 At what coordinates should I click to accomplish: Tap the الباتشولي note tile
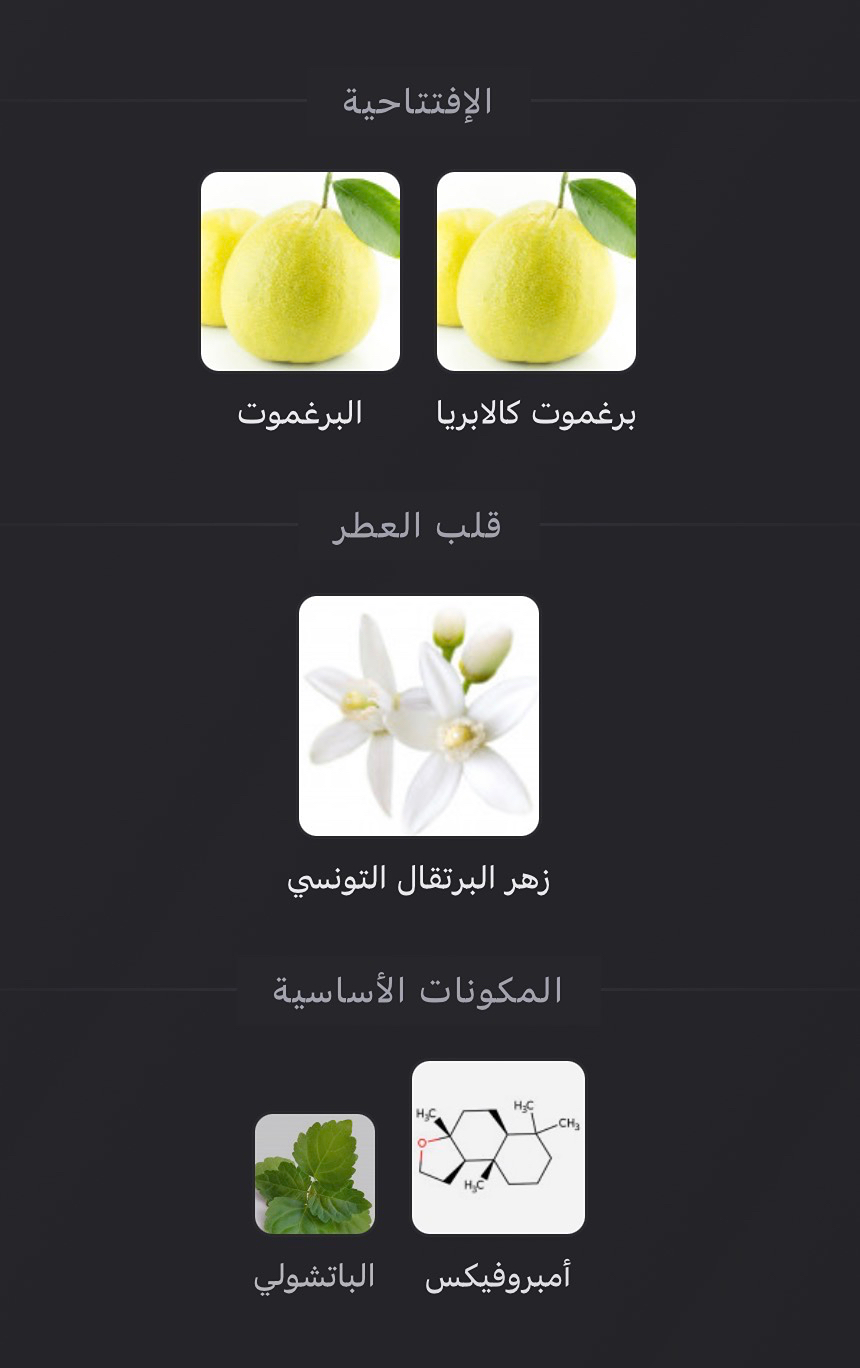(315, 1174)
